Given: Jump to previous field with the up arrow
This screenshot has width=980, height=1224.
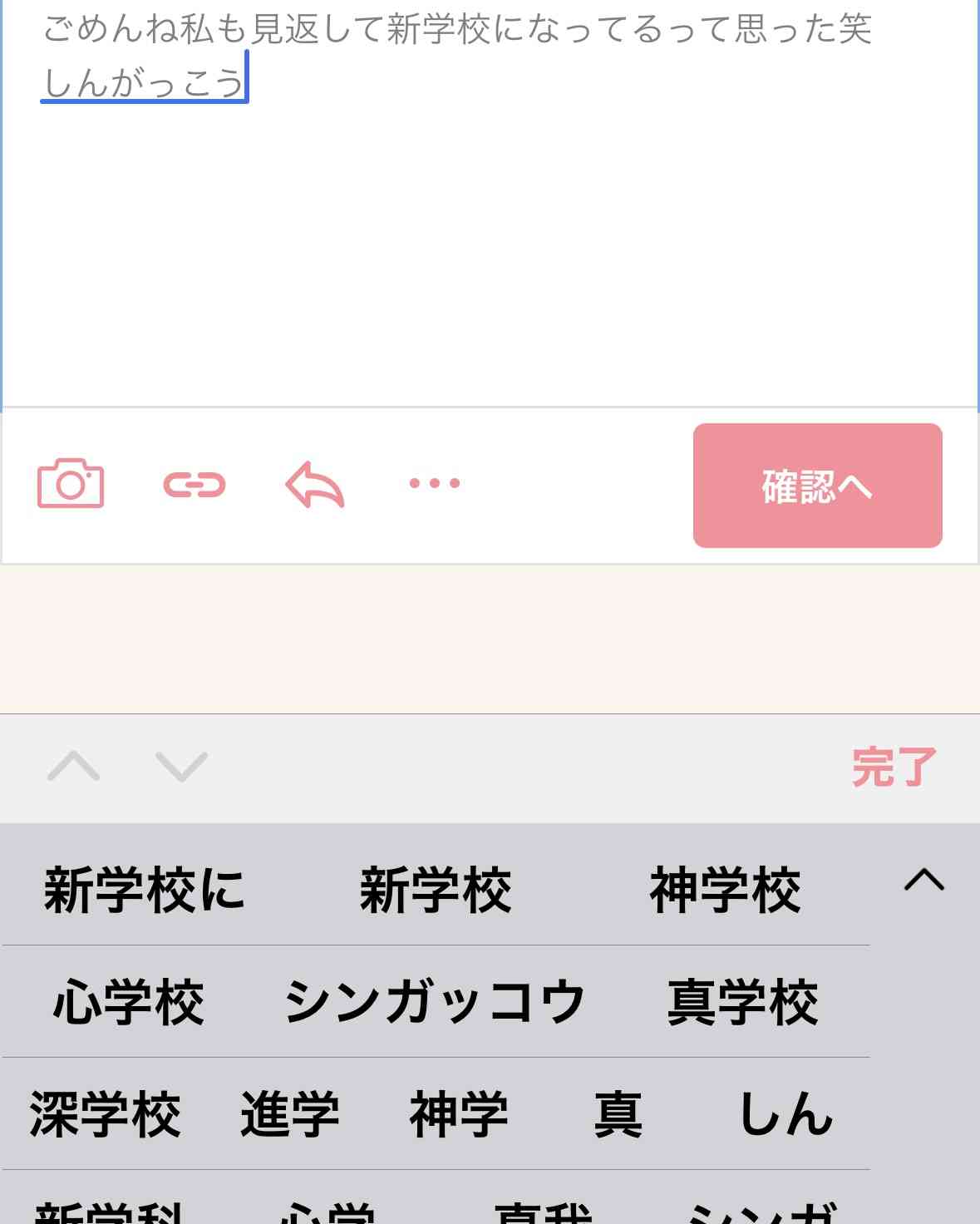Looking at the screenshot, I should coord(74,766).
